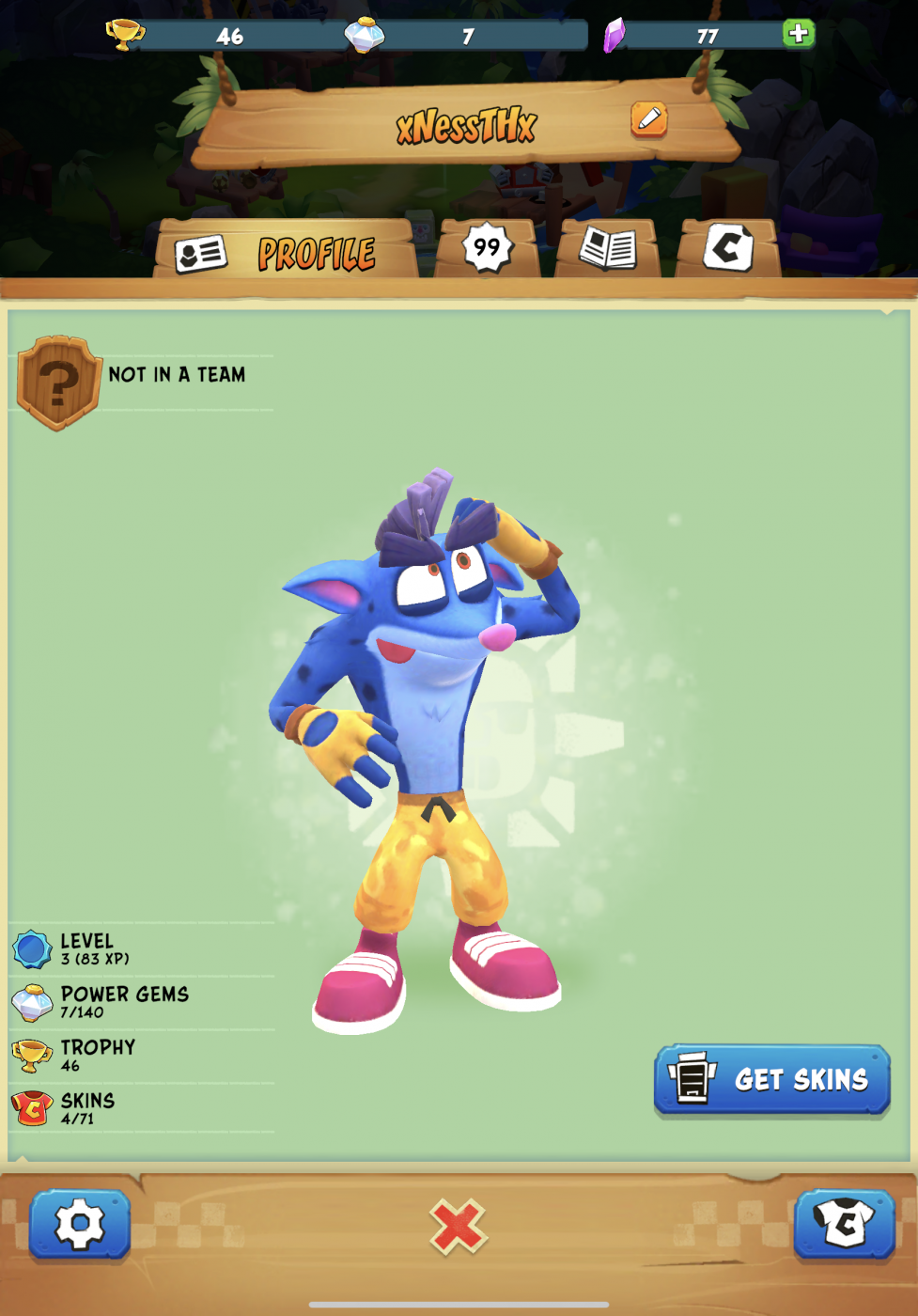
Task: Add more purple crystals
Action: (x=798, y=34)
